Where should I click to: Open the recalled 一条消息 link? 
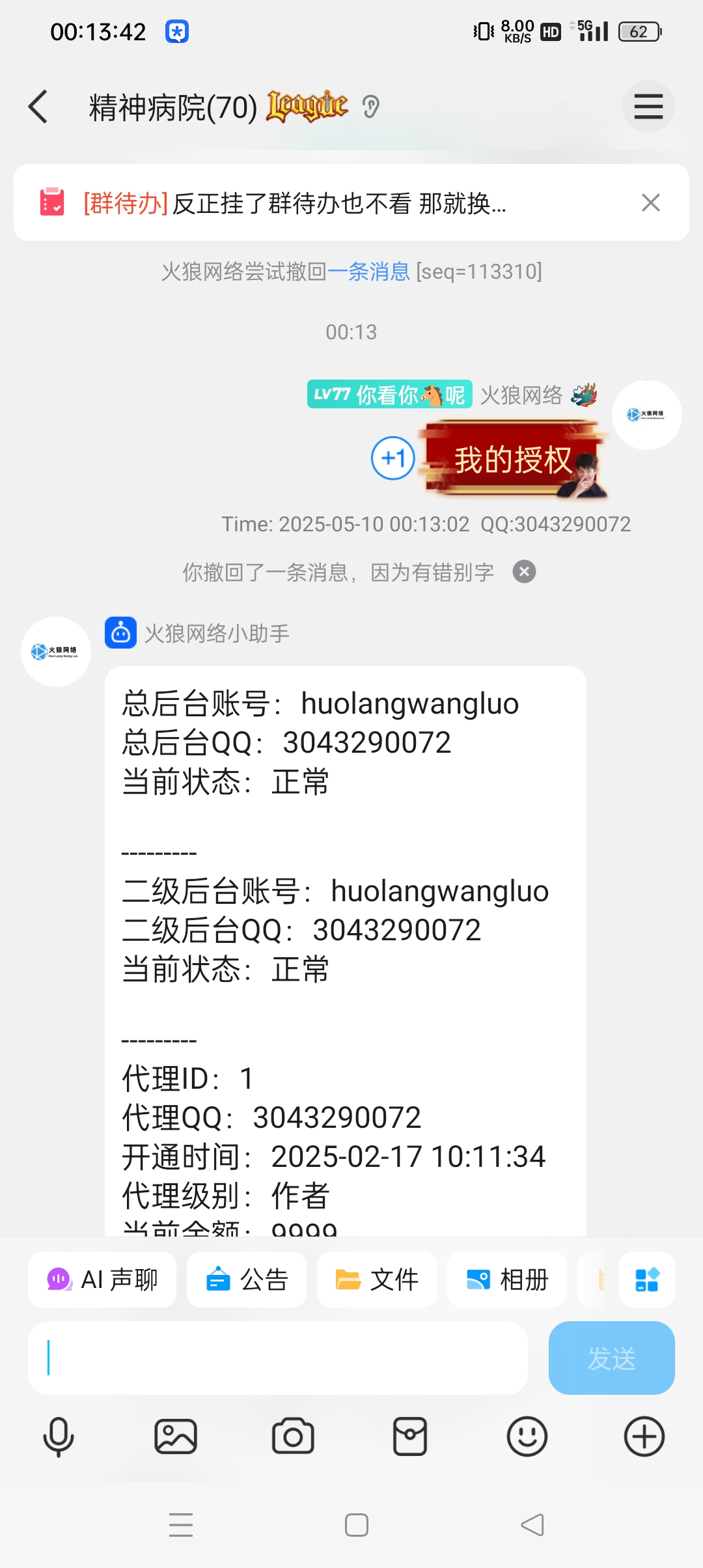pos(368,272)
